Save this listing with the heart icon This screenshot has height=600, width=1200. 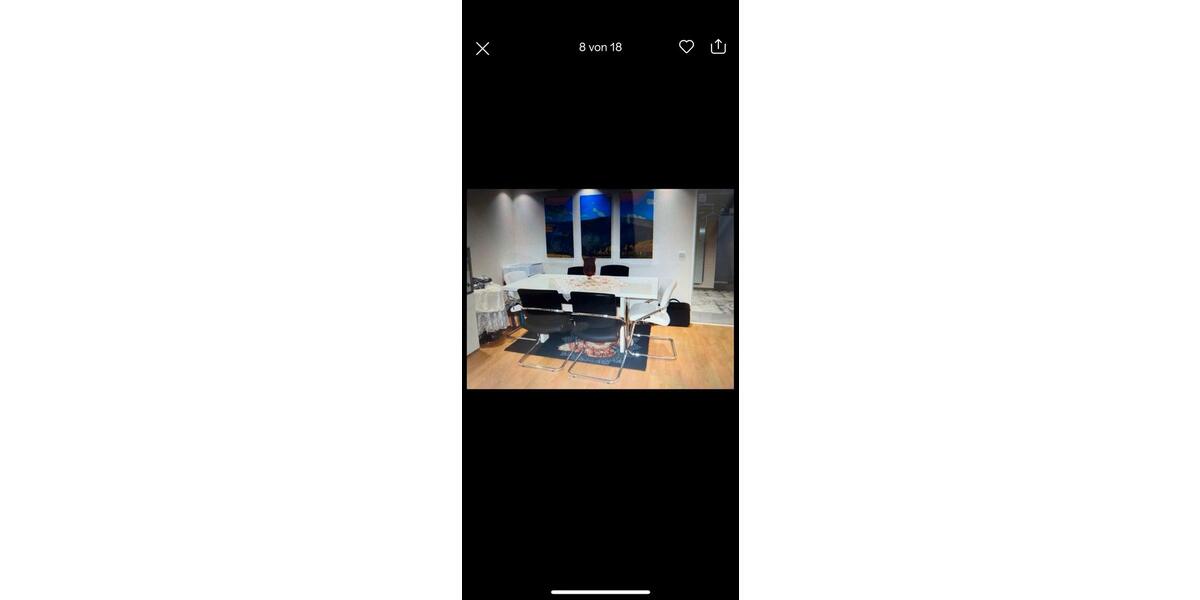coord(686,46)
